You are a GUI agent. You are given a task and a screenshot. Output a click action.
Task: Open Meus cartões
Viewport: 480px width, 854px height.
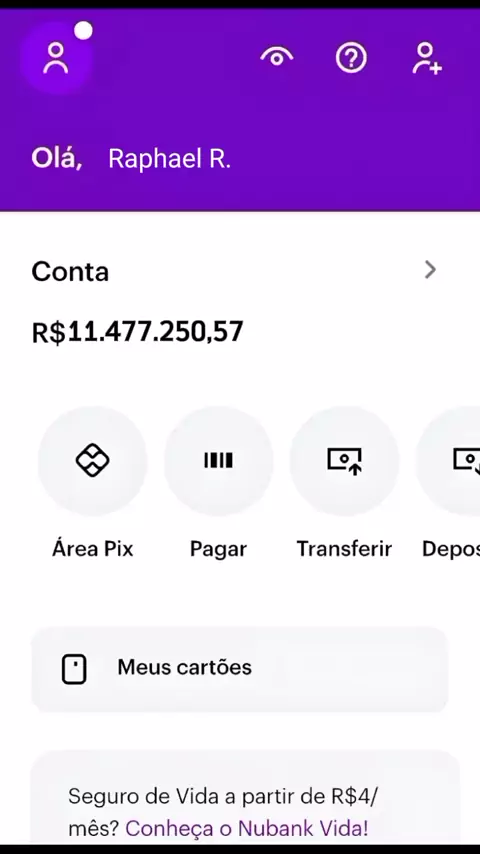240,669
